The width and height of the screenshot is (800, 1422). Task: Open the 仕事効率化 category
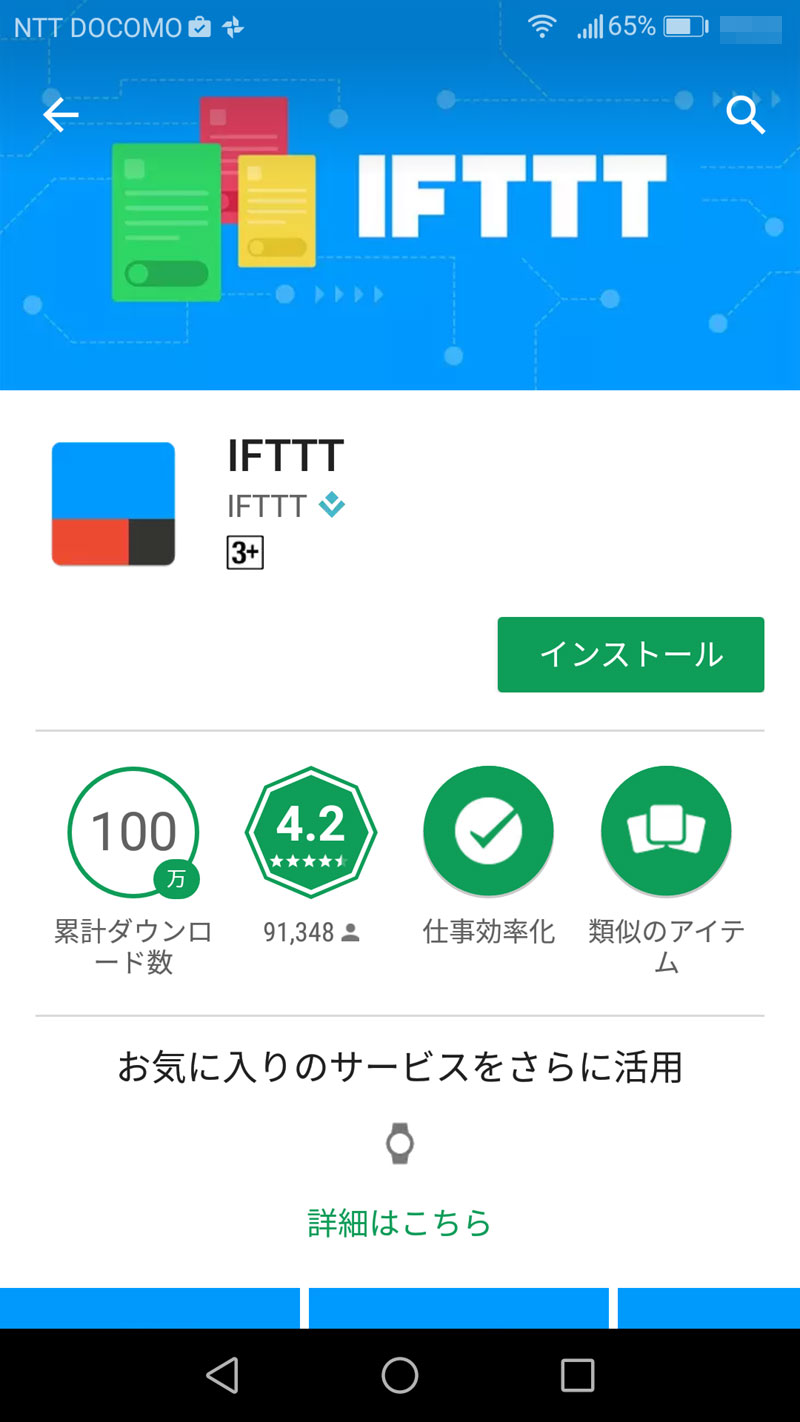click(x=488, y=832)
